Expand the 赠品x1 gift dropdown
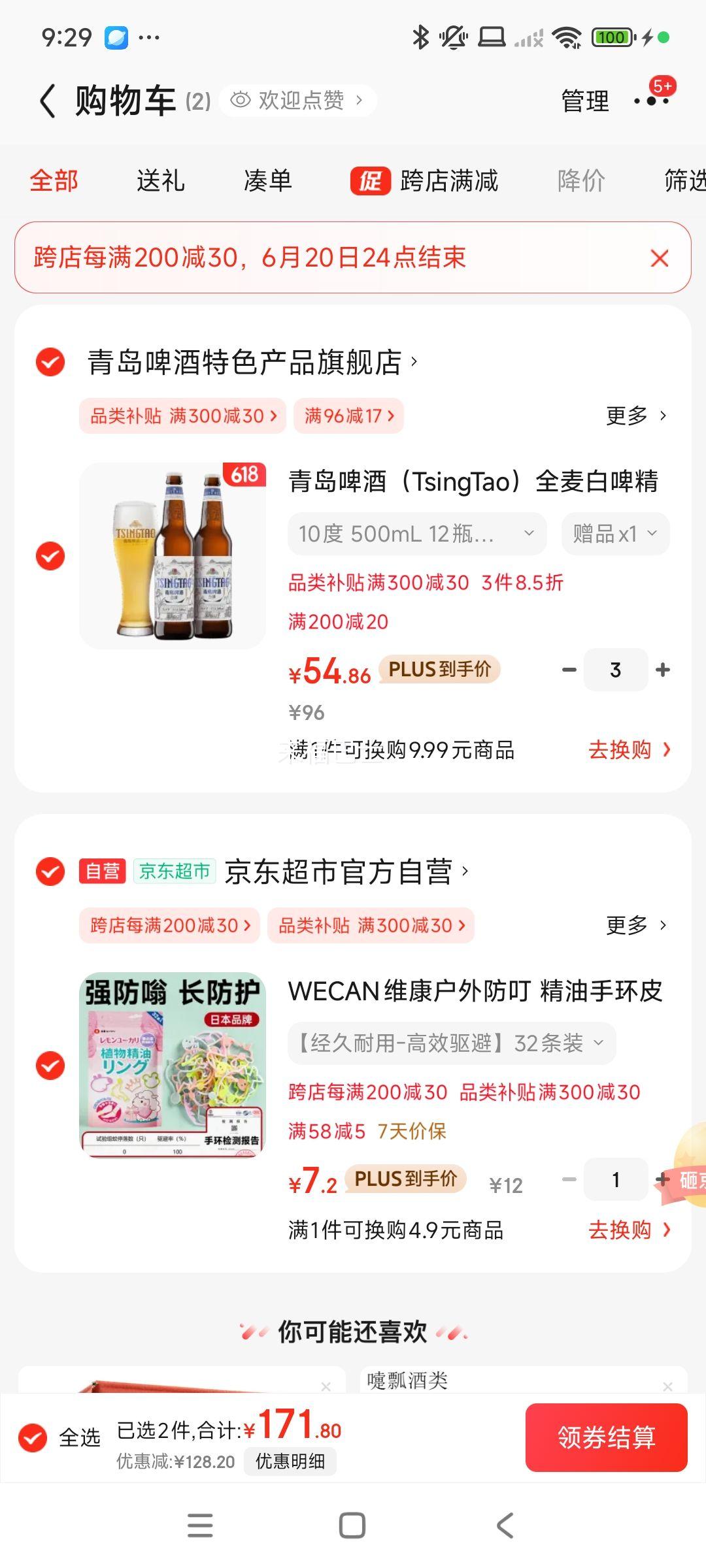The width and height of the screenshot is (706, 1568). 615,534
